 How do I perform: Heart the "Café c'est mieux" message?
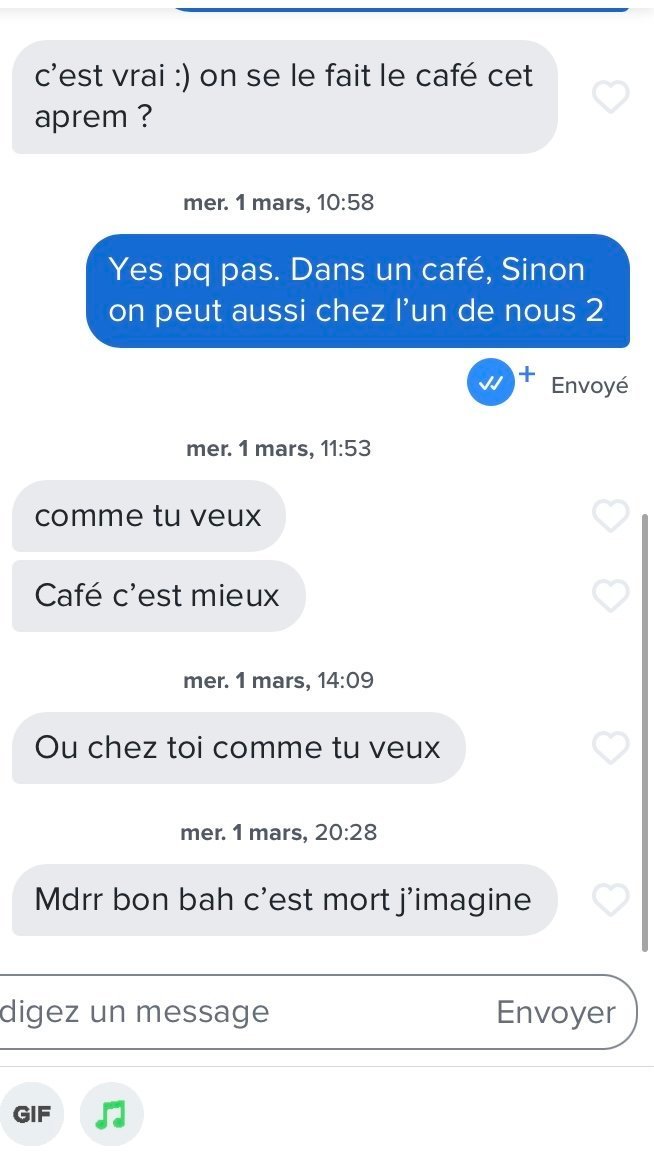pos(611,596)
